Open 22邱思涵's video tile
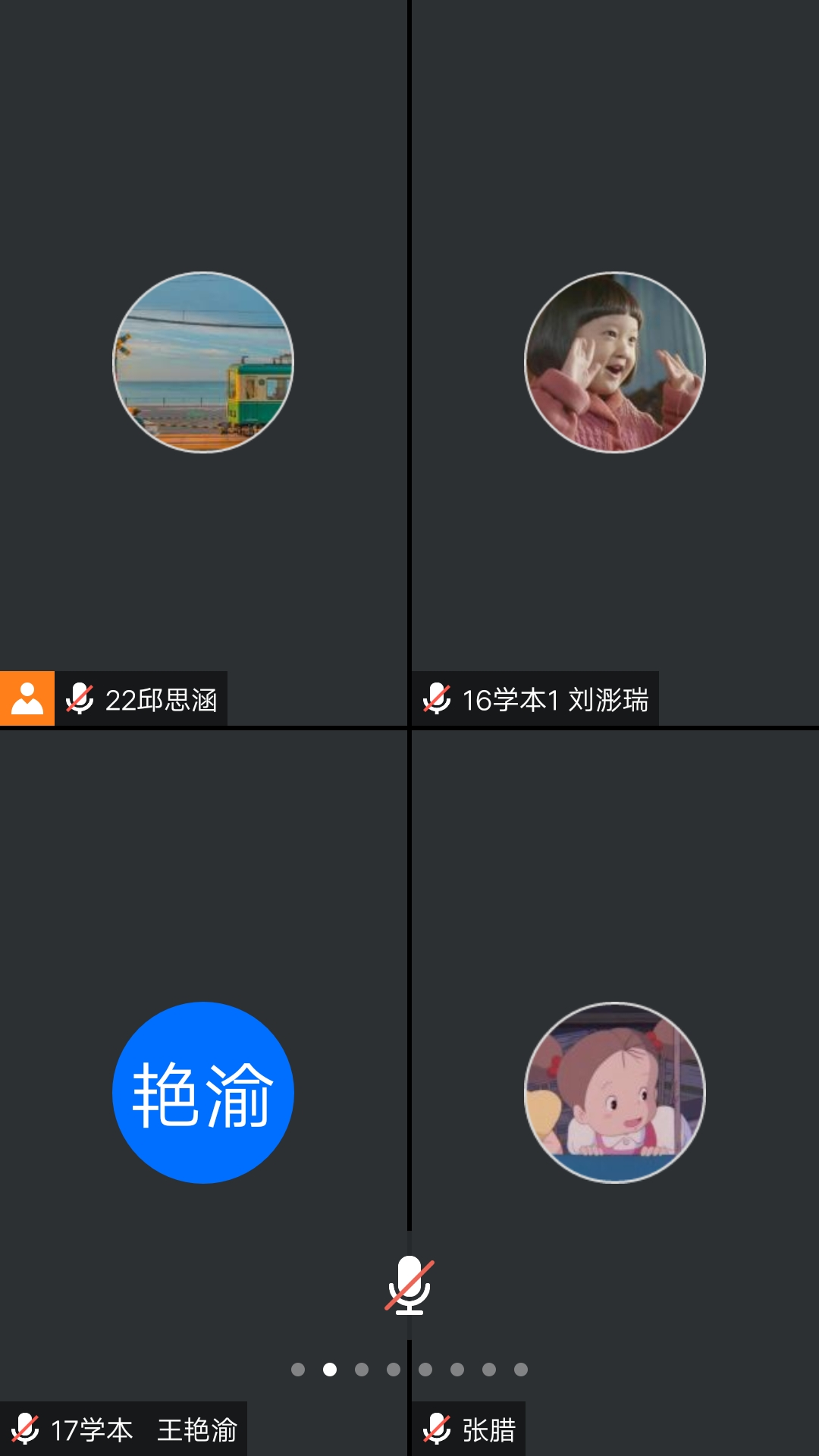819x1456 pixels. click(203, 362)
